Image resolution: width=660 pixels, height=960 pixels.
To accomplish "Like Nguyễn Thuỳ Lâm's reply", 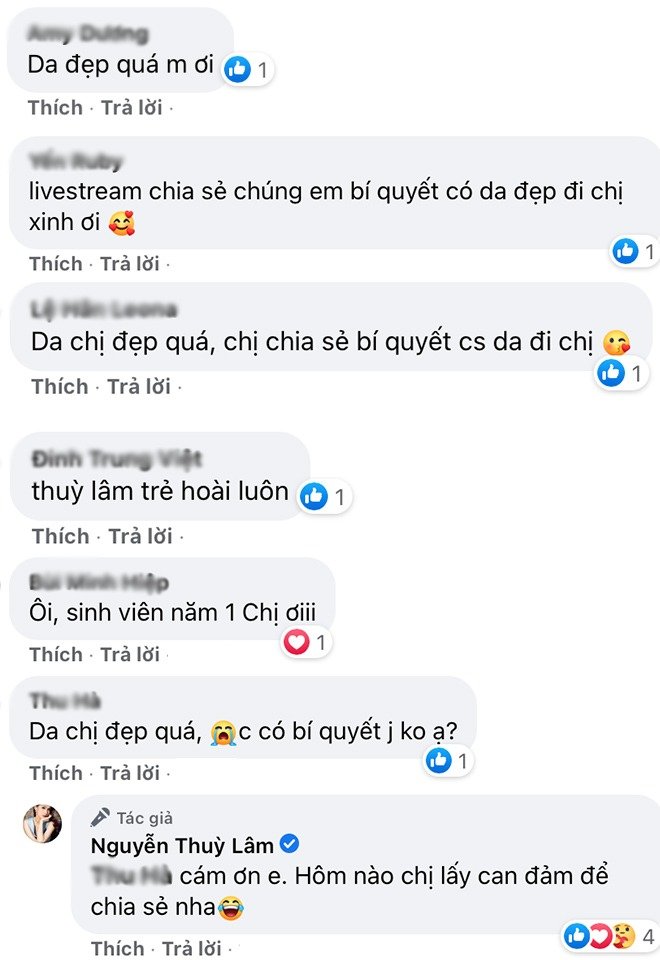I will pyautogui.click(x=117, y=947).
